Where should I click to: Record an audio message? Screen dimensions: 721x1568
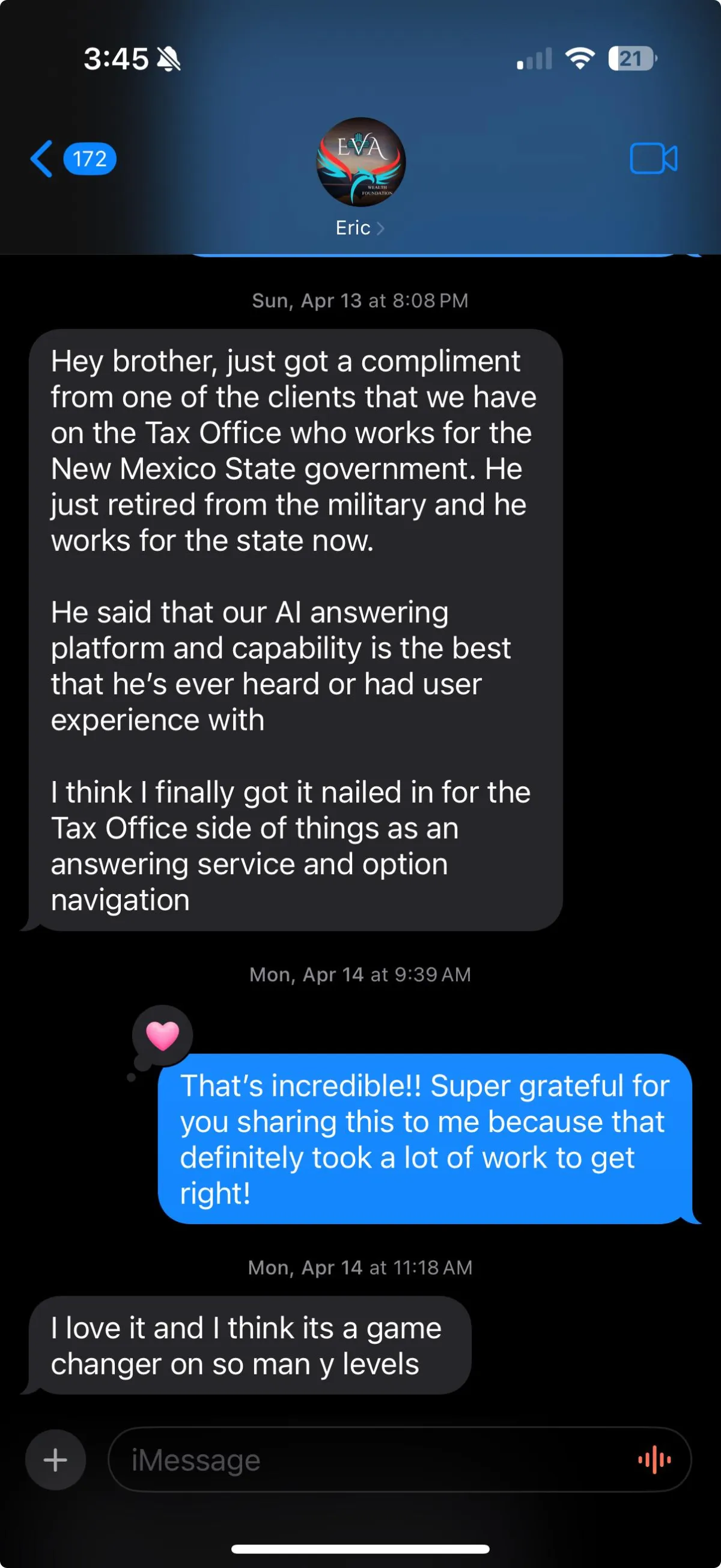pyautogui.click(x=654, y=1460)
